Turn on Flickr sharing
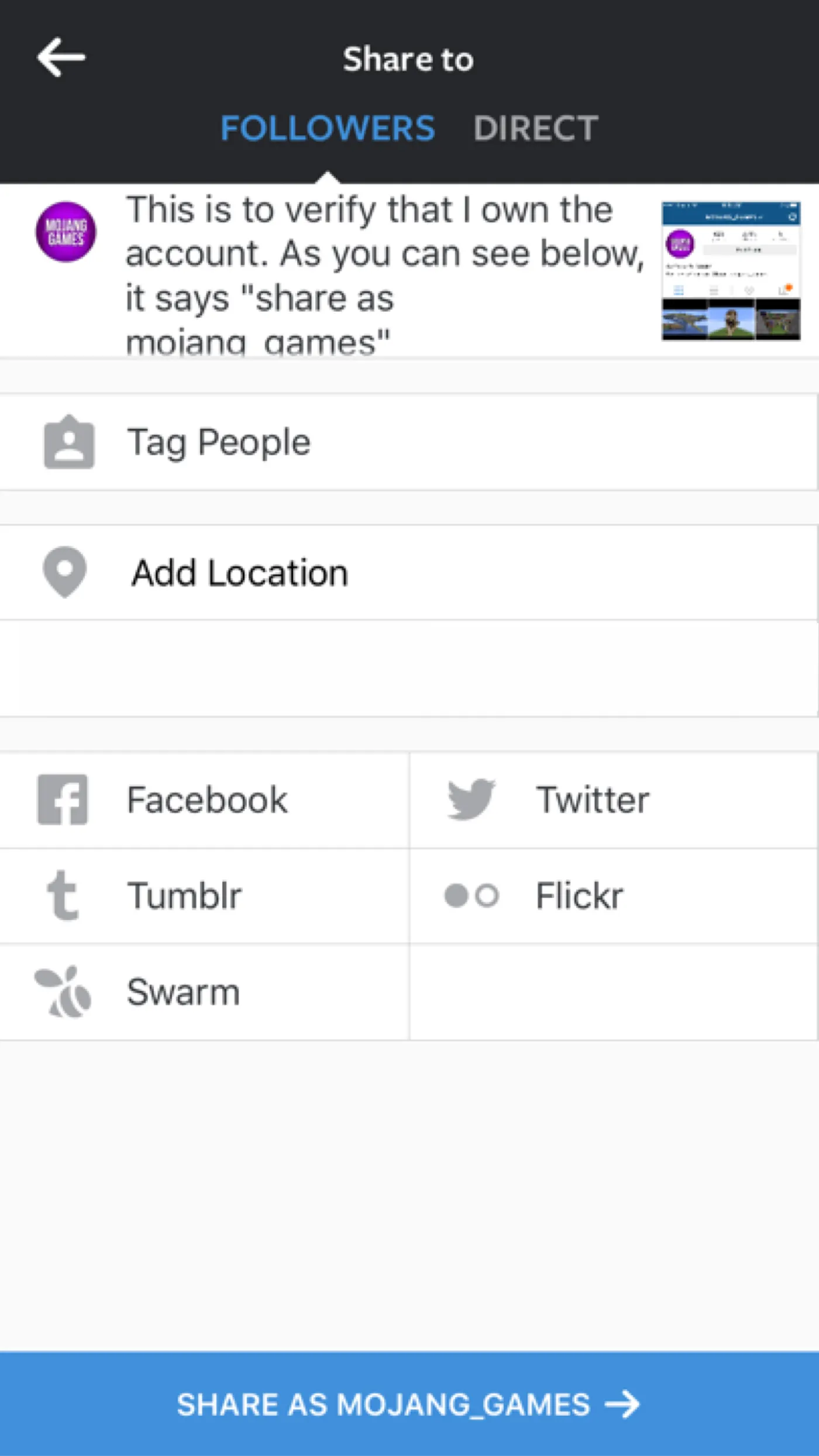 (613, 896)
